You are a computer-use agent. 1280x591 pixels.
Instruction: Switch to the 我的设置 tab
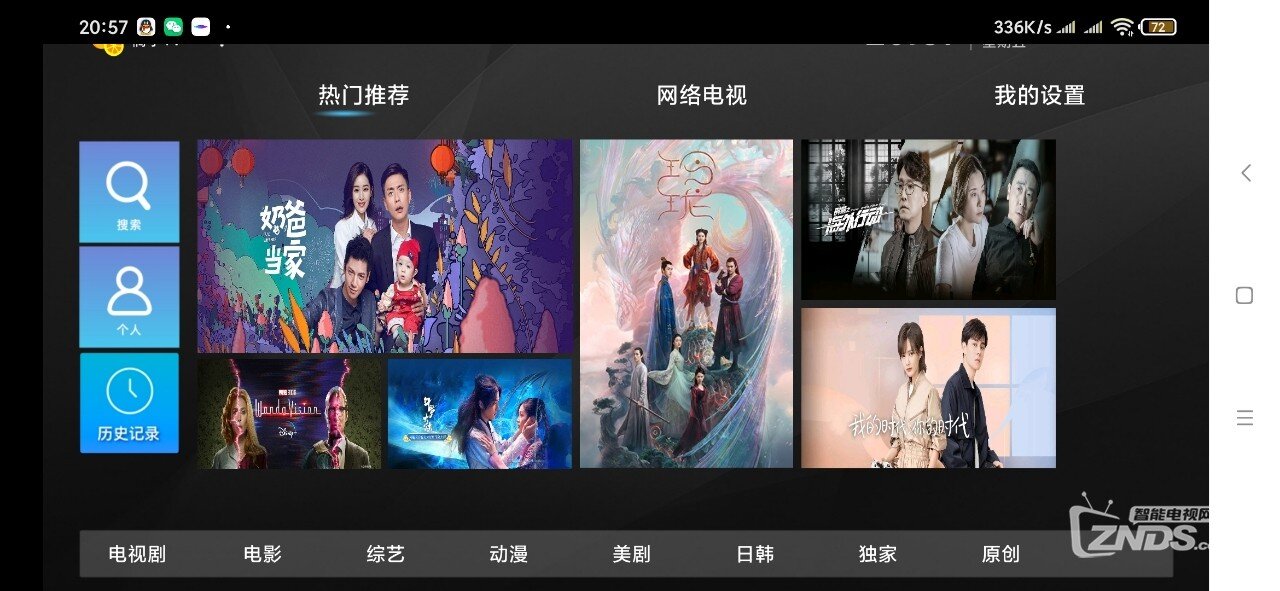(1039, 96)
